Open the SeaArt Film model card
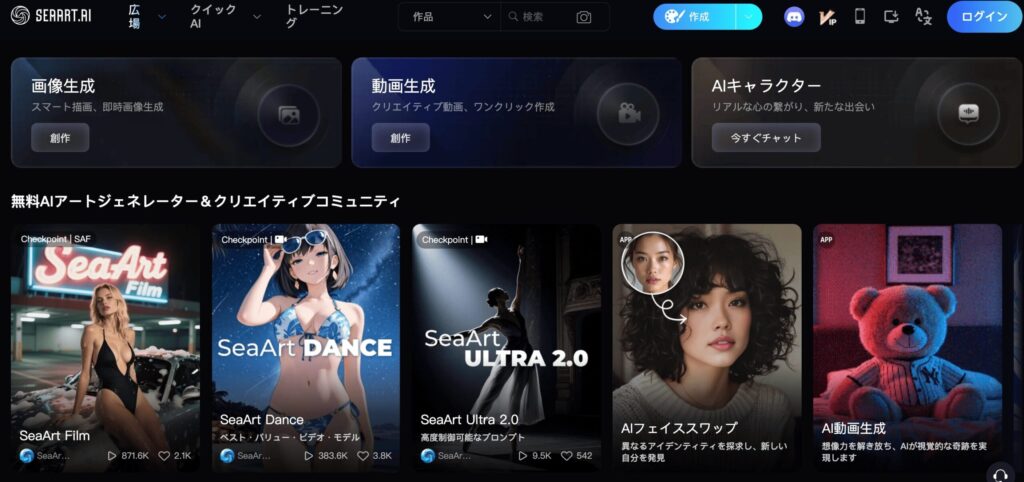Screen dimensions: 1024x482 pyautogui.click(x=105, y=340)
